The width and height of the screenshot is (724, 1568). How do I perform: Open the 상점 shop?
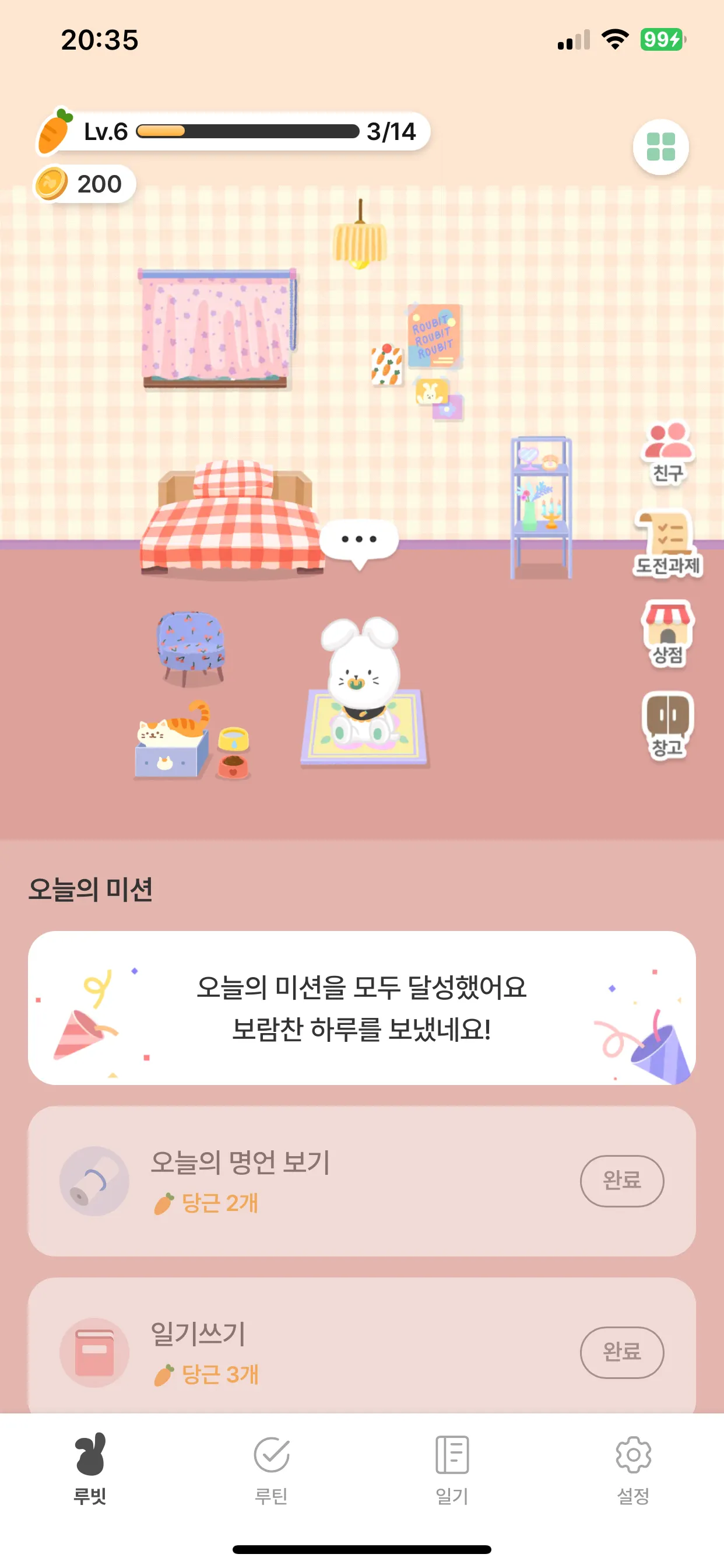tap(667, 633)
